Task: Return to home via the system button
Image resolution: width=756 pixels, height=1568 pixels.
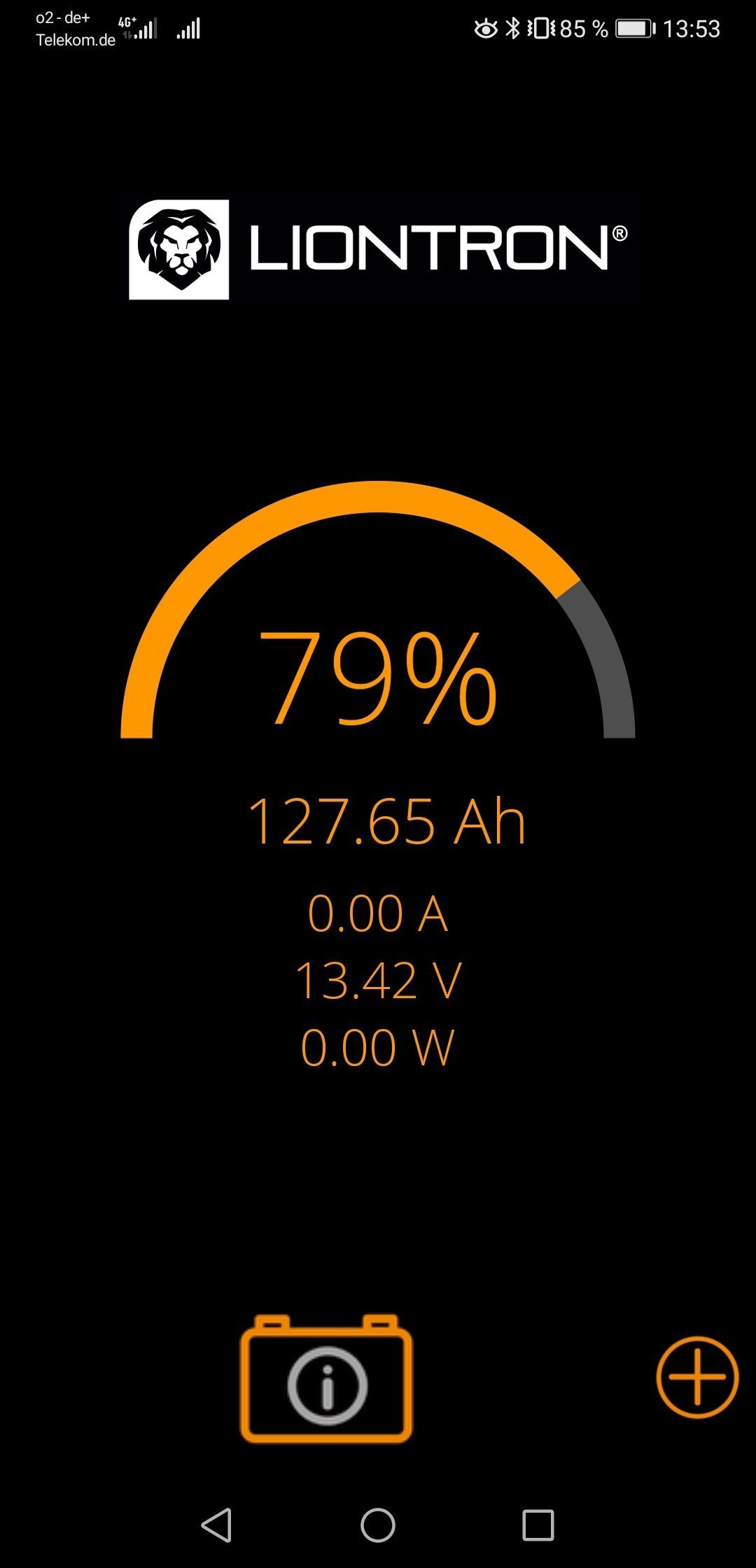Action: pyautogui.click(x=378, y=1525)
